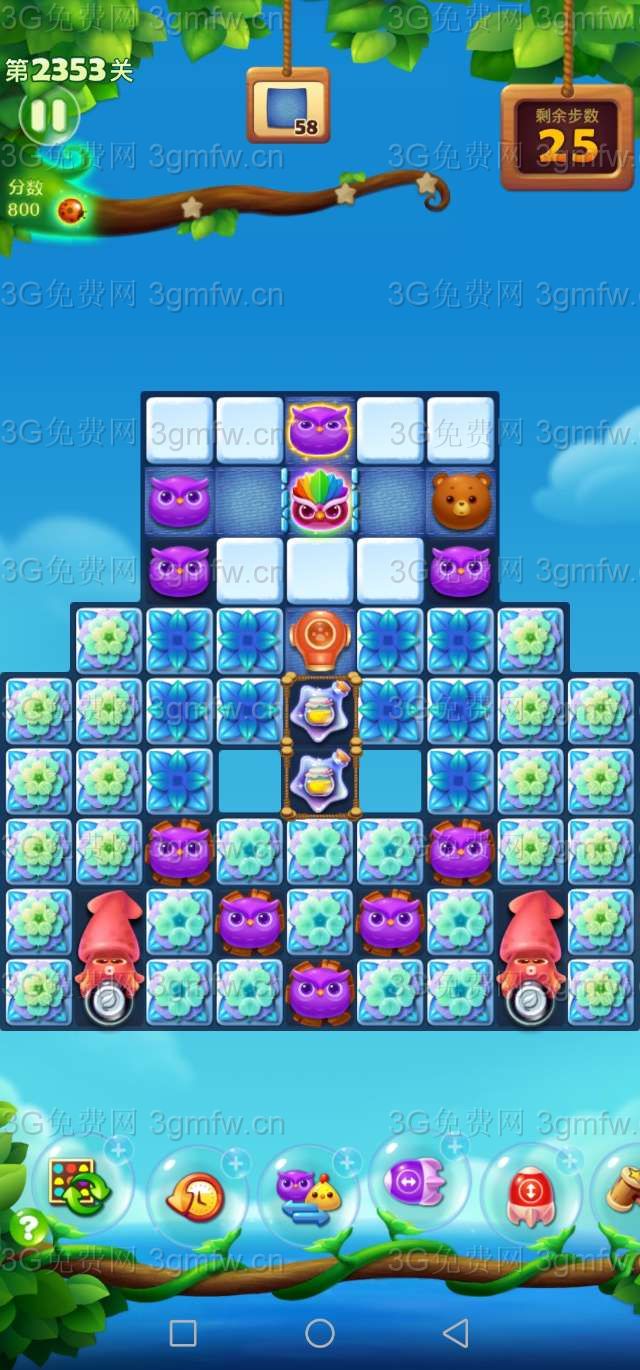Pause the game
The height and width of the screenshot is (1370, 640).
(48, 116)
